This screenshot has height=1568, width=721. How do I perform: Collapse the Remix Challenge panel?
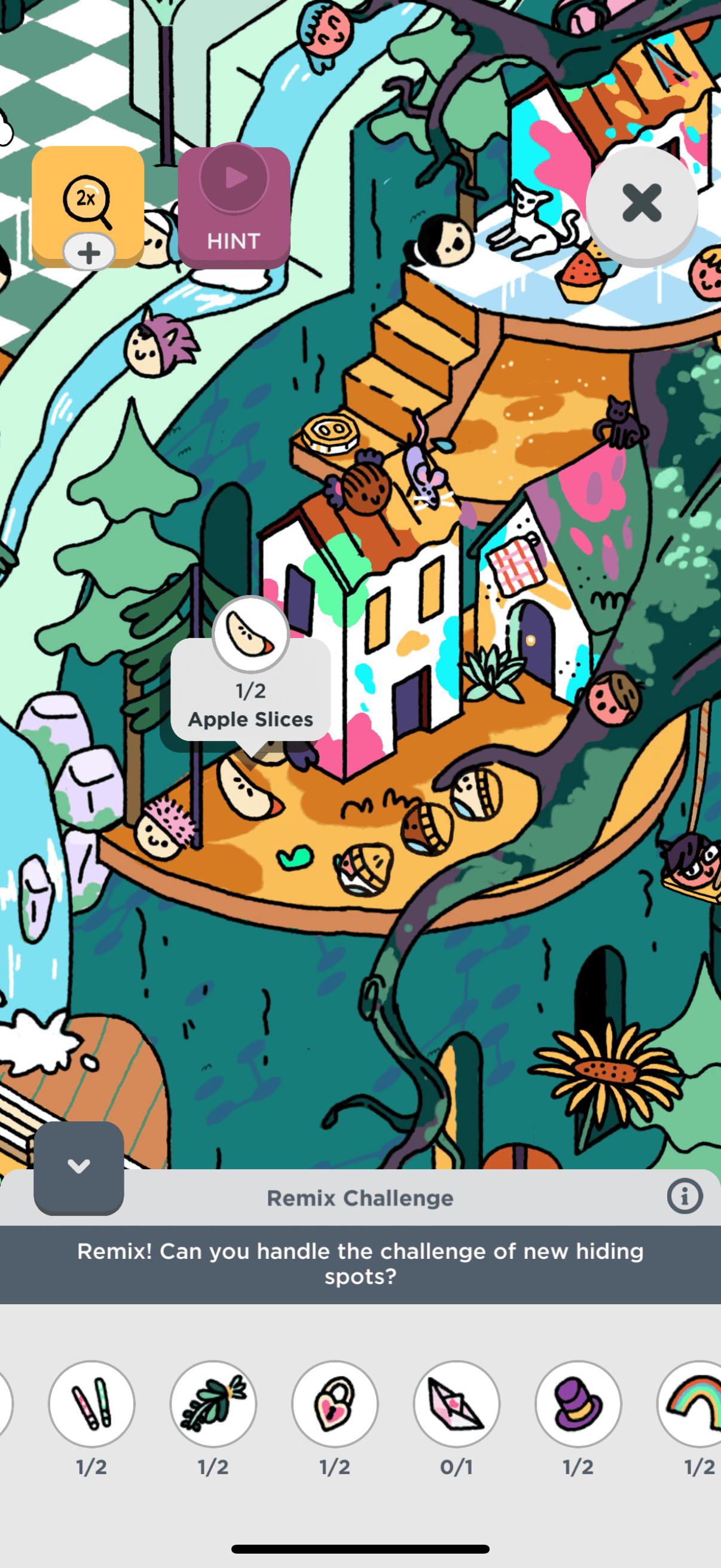(78, 1167)
